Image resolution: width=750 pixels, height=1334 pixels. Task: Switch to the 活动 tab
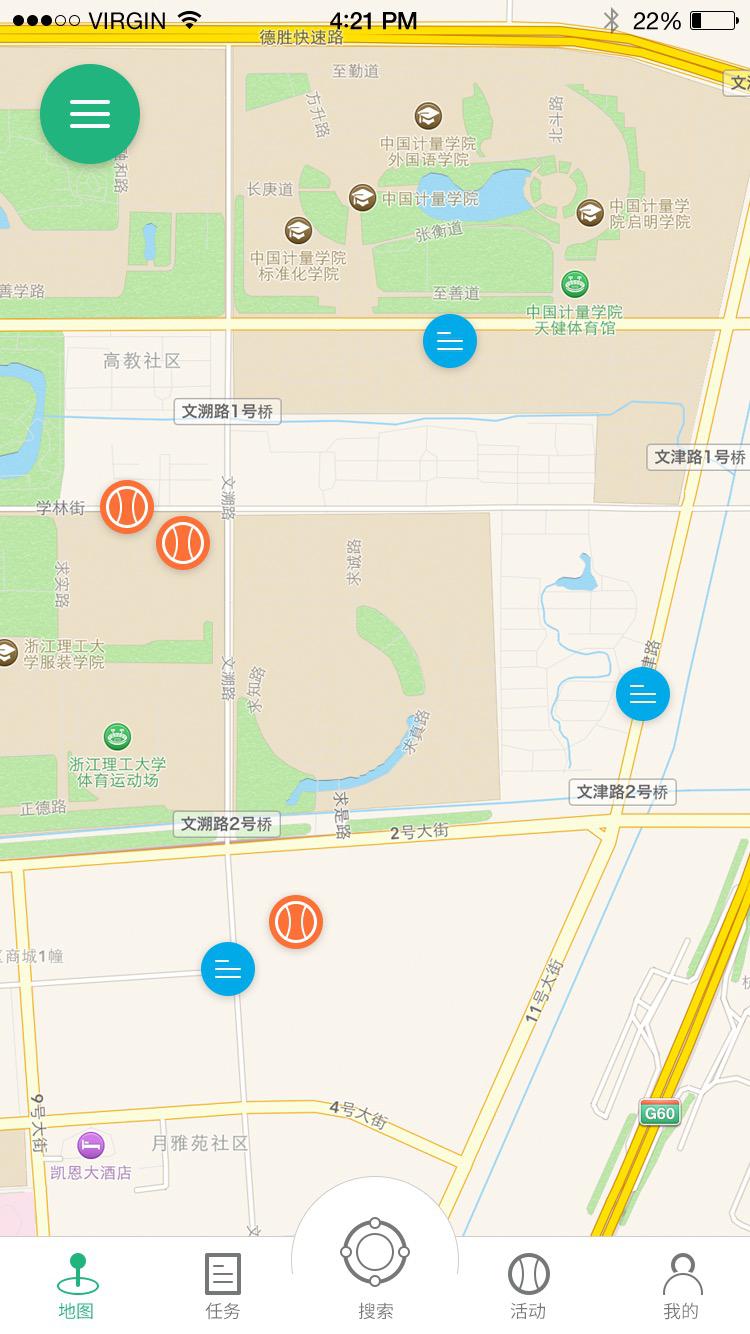(528, 1285)
